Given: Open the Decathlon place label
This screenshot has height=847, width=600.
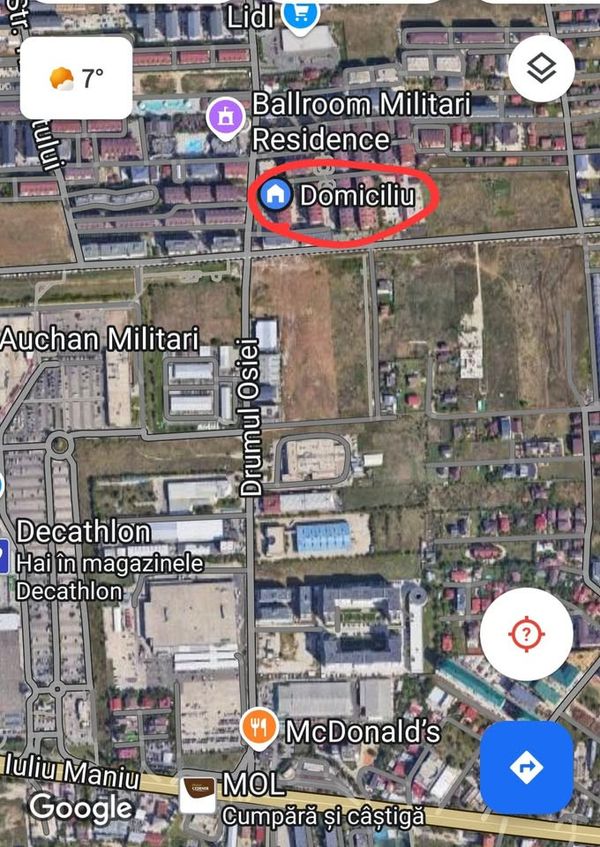Looking at the screenshot, I should tap(83, 532).
